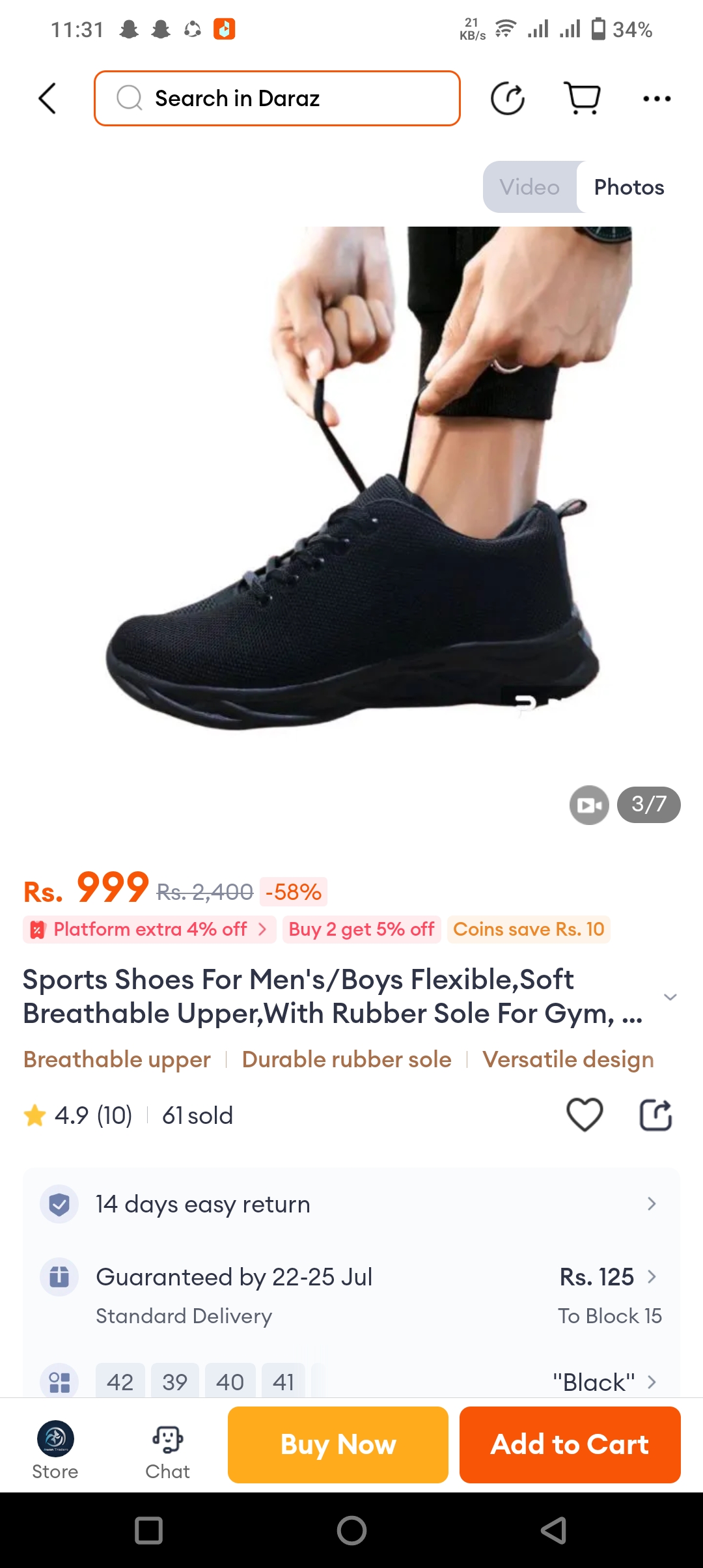The height and width of the screenshot is (1568, 703).
Task: Switch to the Photos tab
Action: pos(628,187)
